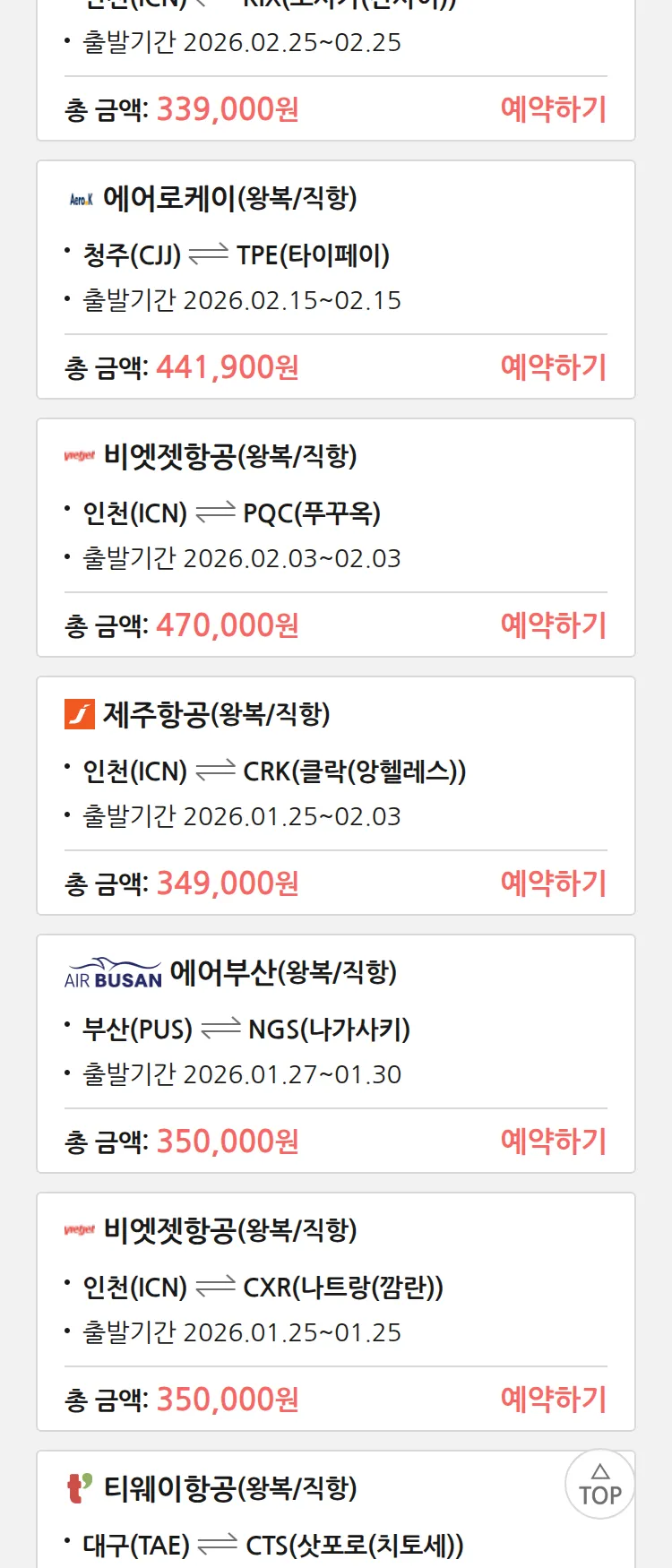Book the 비엣젯항공 인천–PQC 470,000원 flight
The width and height of the screenshot is (672, 1568).
tap(553, 625)
